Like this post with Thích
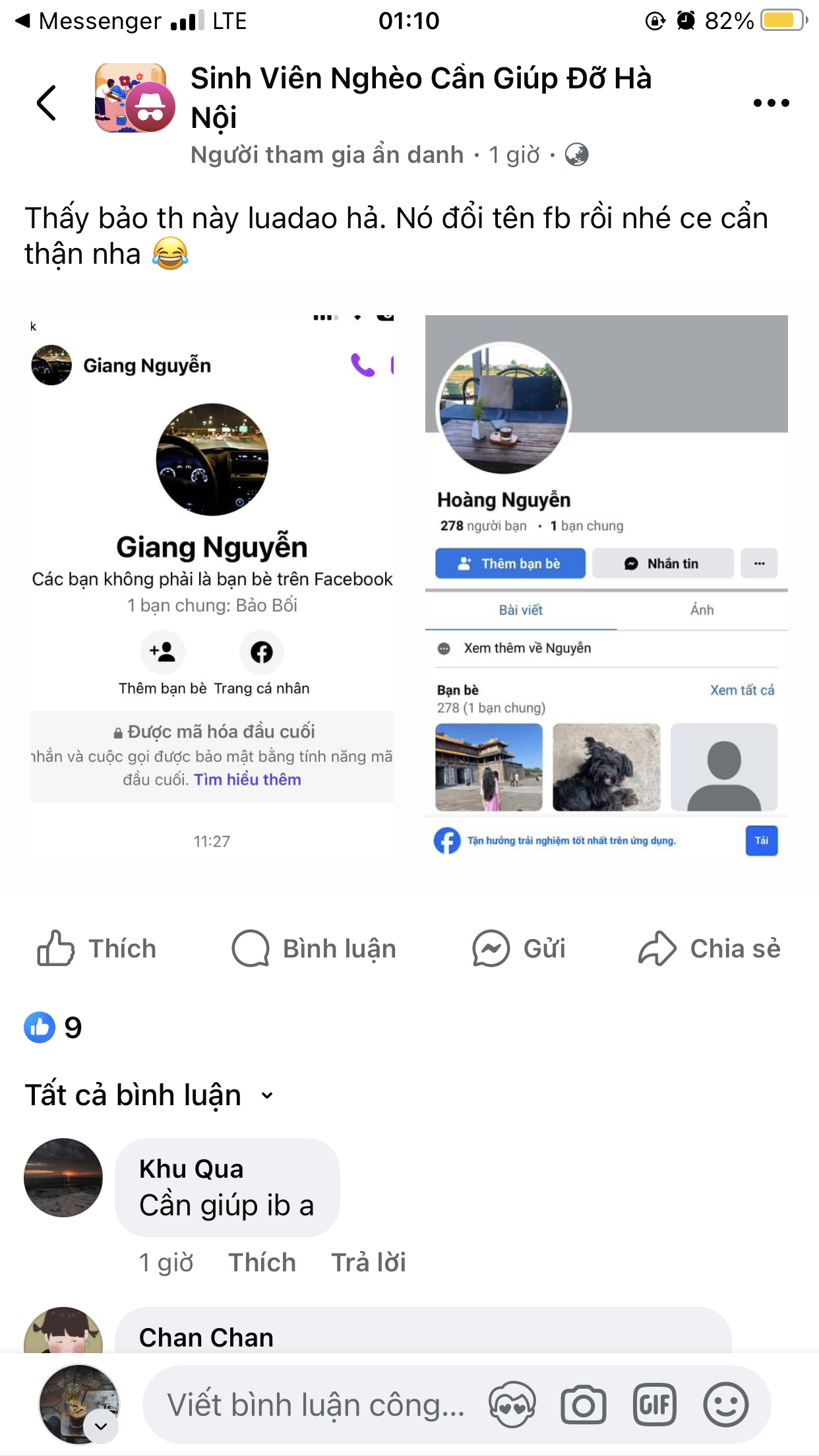This screenshot has height=1456, width=819. coord(97,949)
